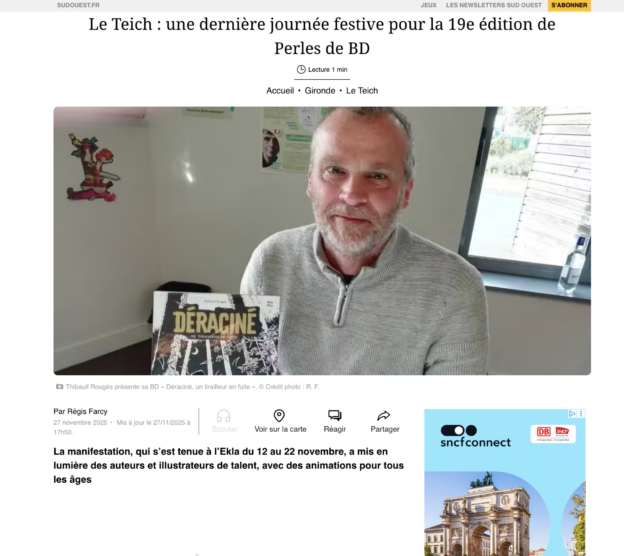The width and height of the screenshot is (624, 556).
Task: Open Les Newsletters Sud Ouest link
Action: (x=494, y=5)
